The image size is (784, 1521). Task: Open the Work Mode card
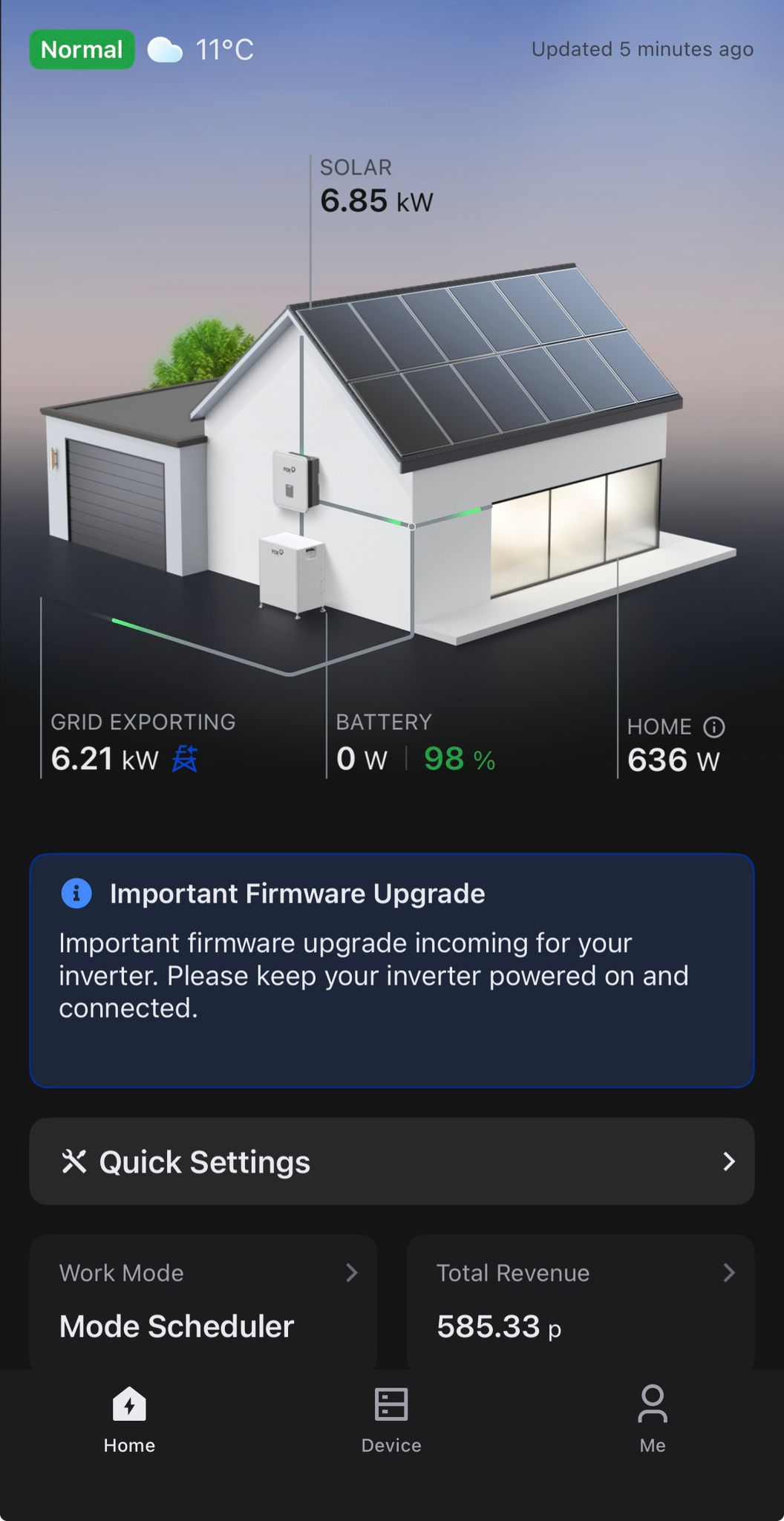tap(203, 1301)
